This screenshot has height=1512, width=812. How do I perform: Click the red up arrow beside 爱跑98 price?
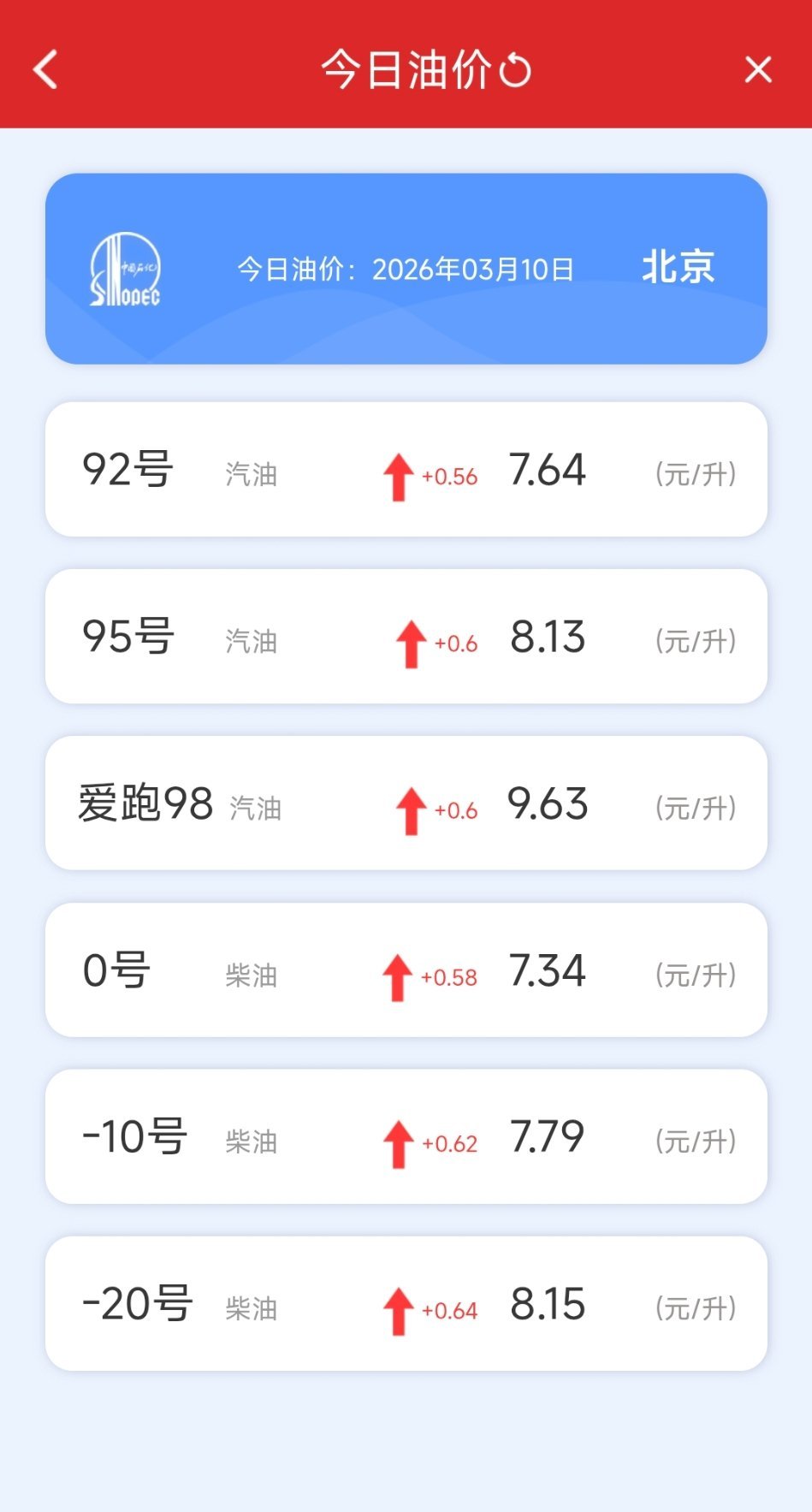(x=411, y=805)
